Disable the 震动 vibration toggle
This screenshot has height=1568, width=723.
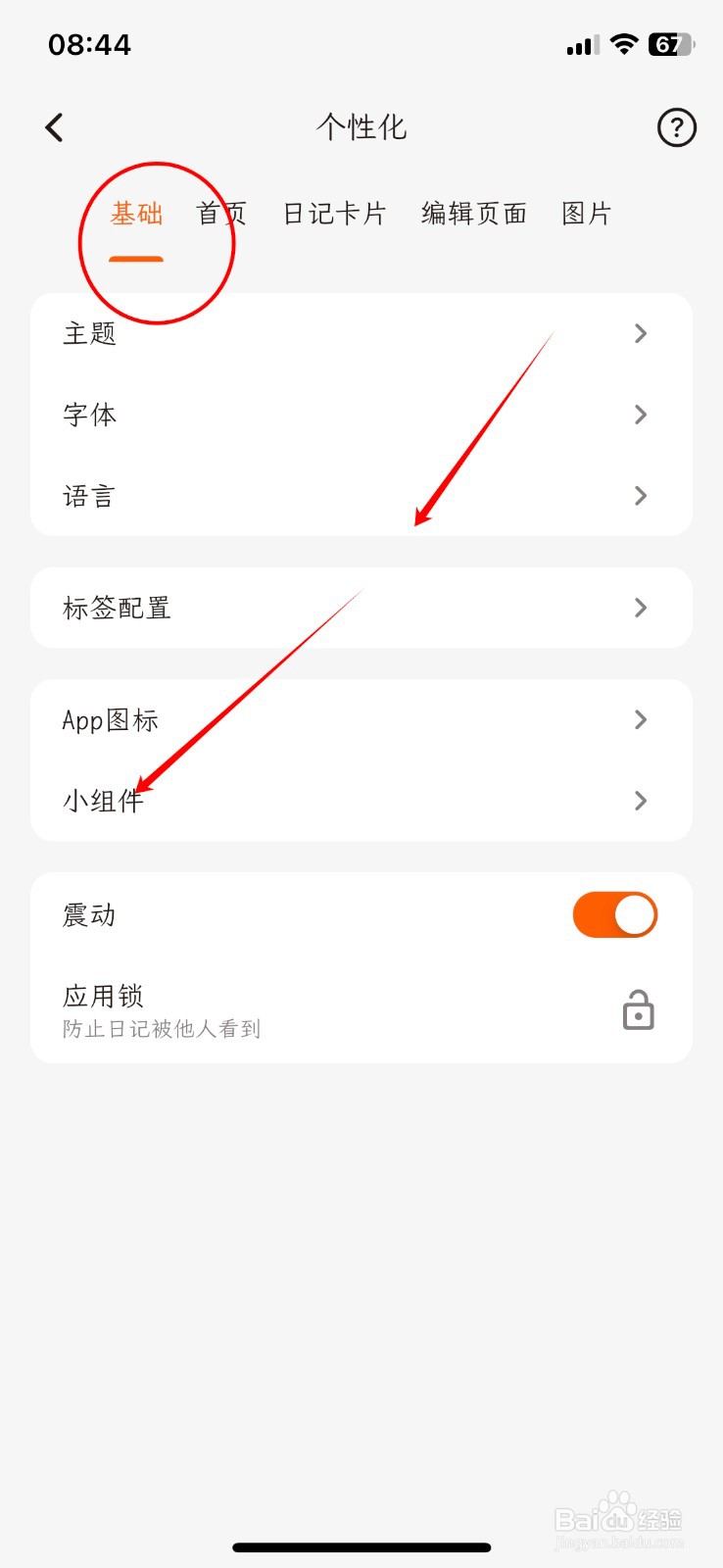point(614,913)
